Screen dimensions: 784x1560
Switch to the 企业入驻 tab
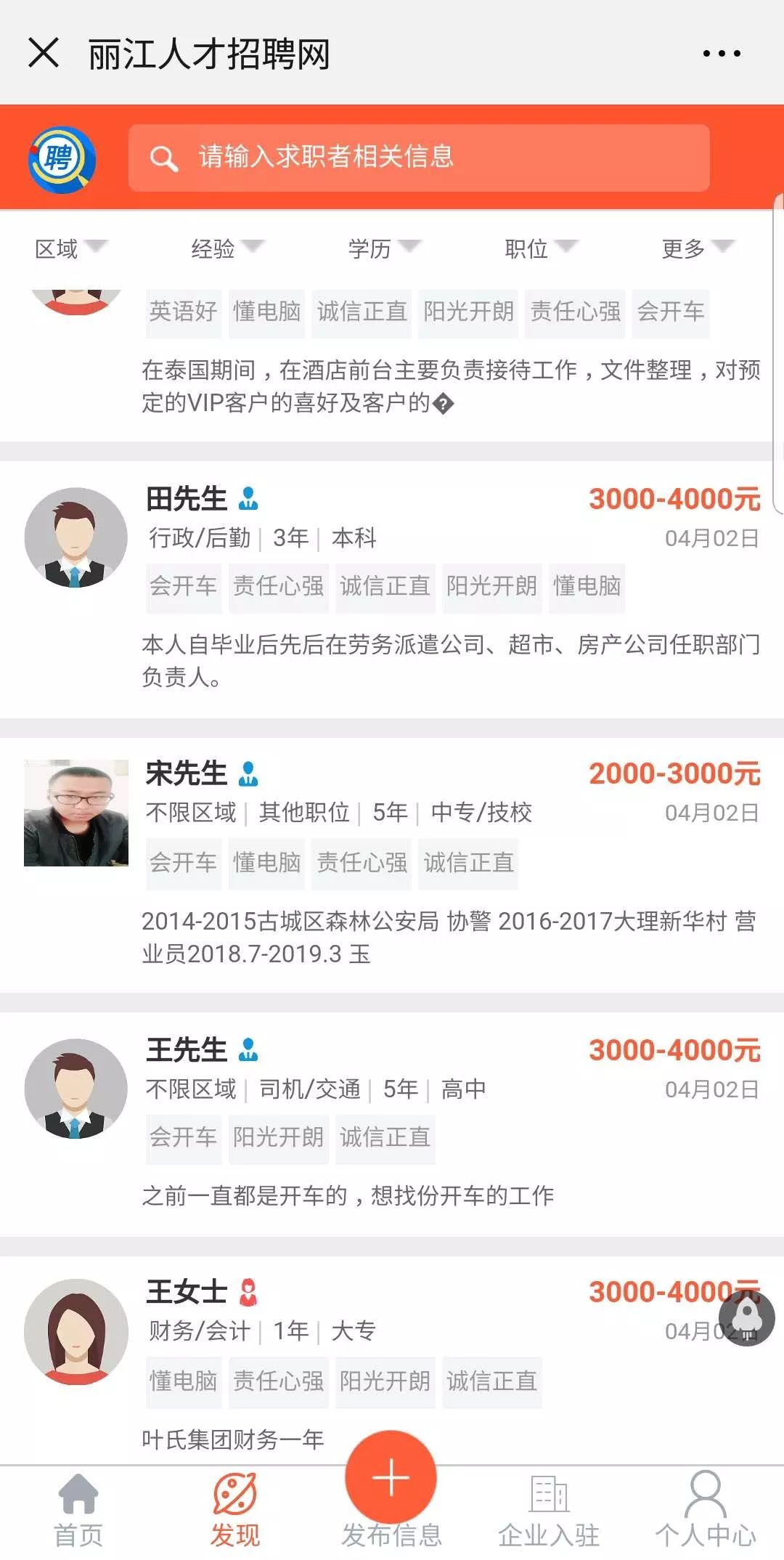click(549, 1512)
